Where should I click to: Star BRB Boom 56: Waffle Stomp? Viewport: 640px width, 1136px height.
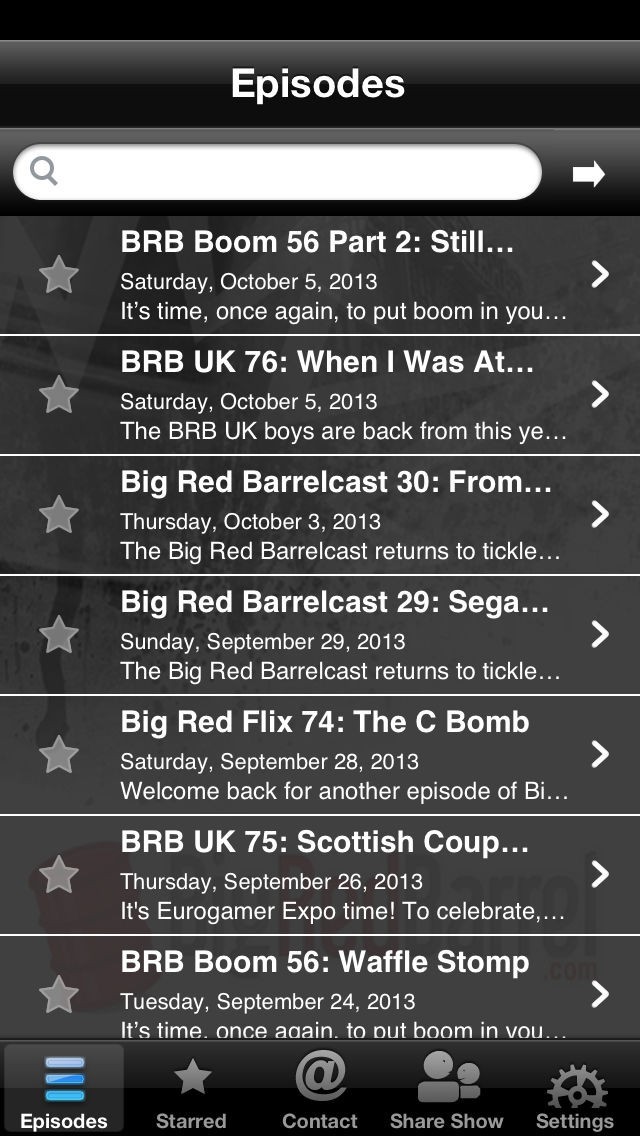(x=59, y=995)
